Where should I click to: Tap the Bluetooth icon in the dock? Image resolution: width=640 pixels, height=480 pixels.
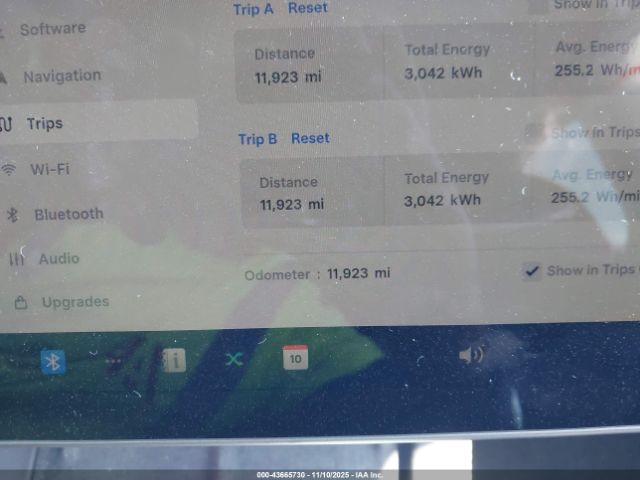coord(53,361)
